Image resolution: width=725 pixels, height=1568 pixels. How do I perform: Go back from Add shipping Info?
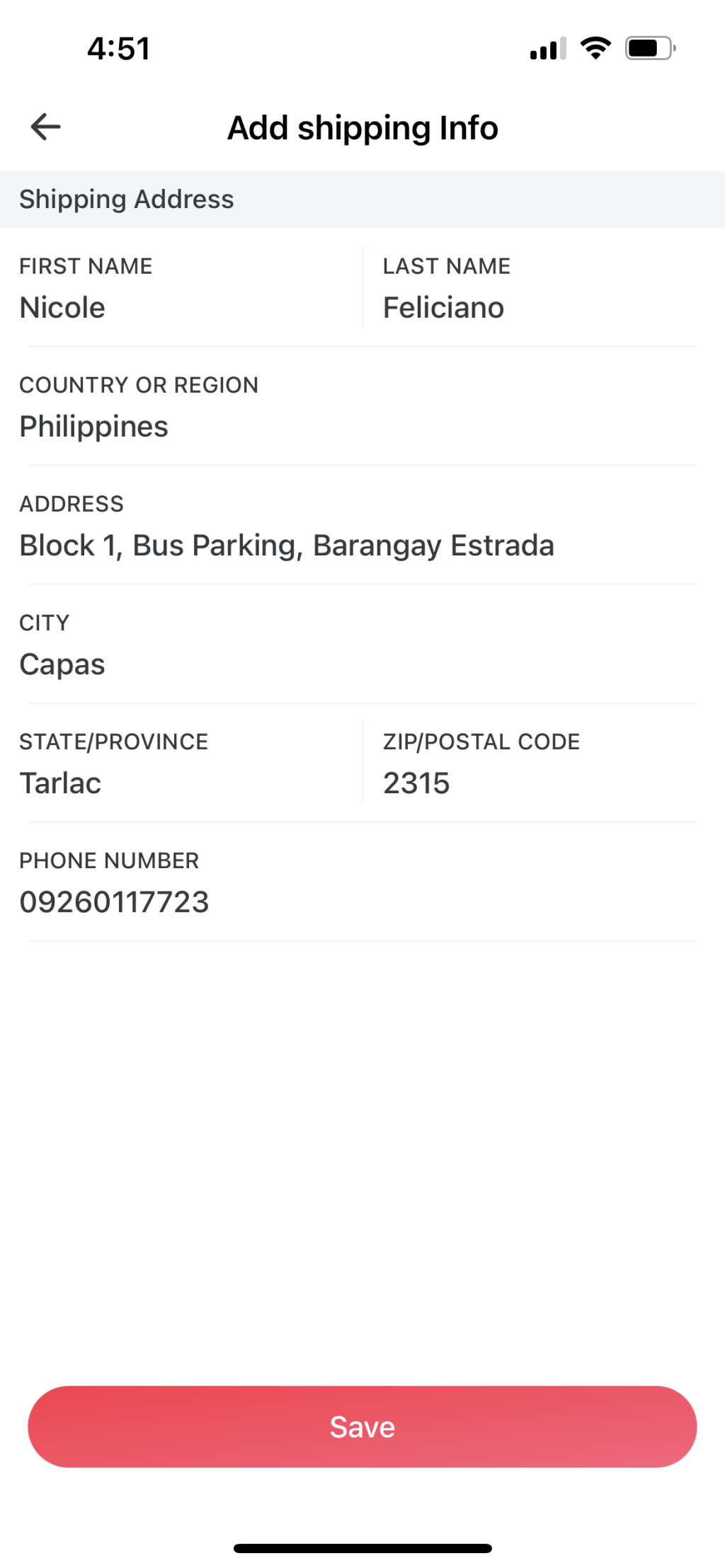(46, 127)
